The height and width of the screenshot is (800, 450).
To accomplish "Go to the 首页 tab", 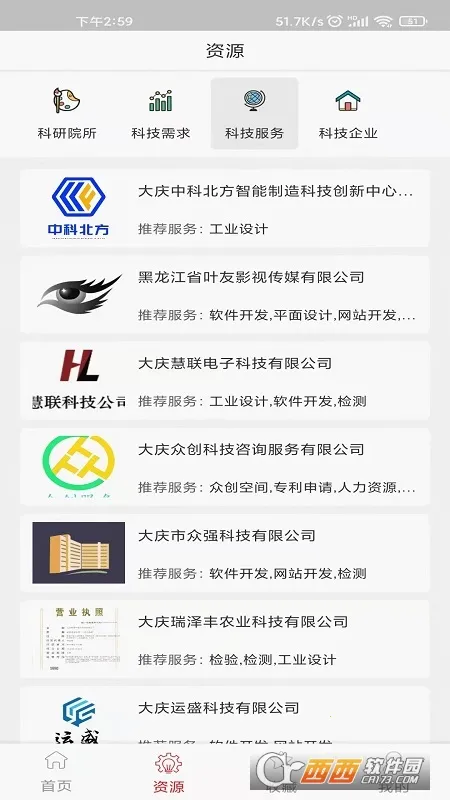I will 56,771.
